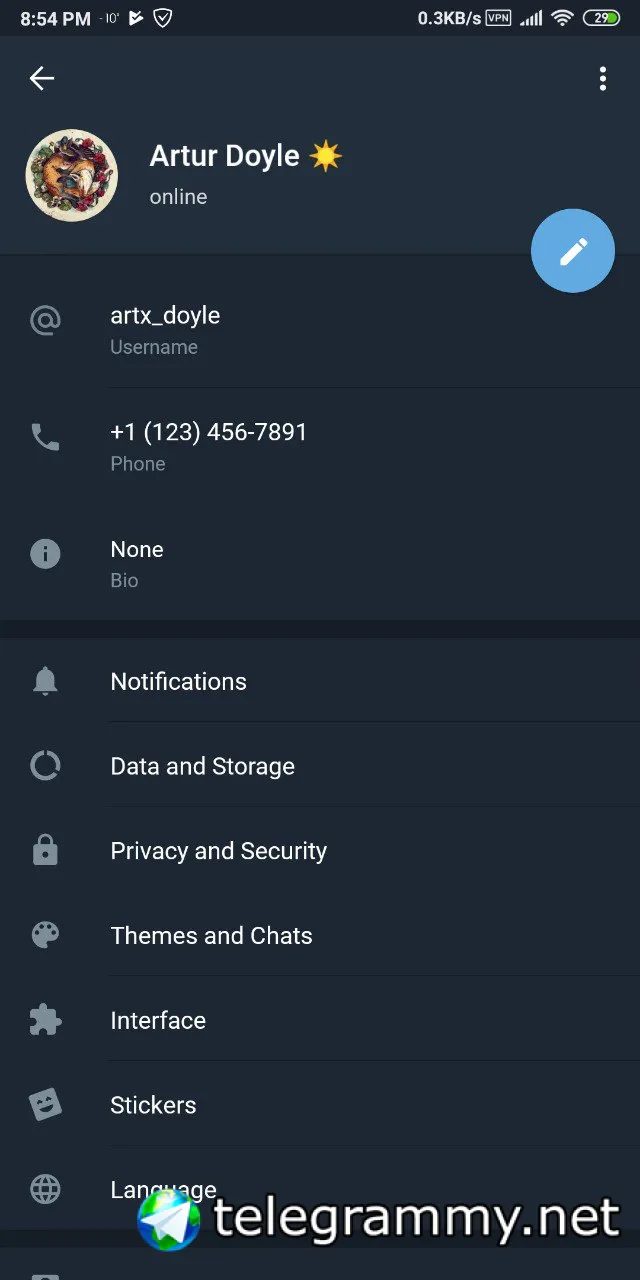Screen dimensions: 640x1280
Task: Open the three-dot overflow menu
Action: 602,79
